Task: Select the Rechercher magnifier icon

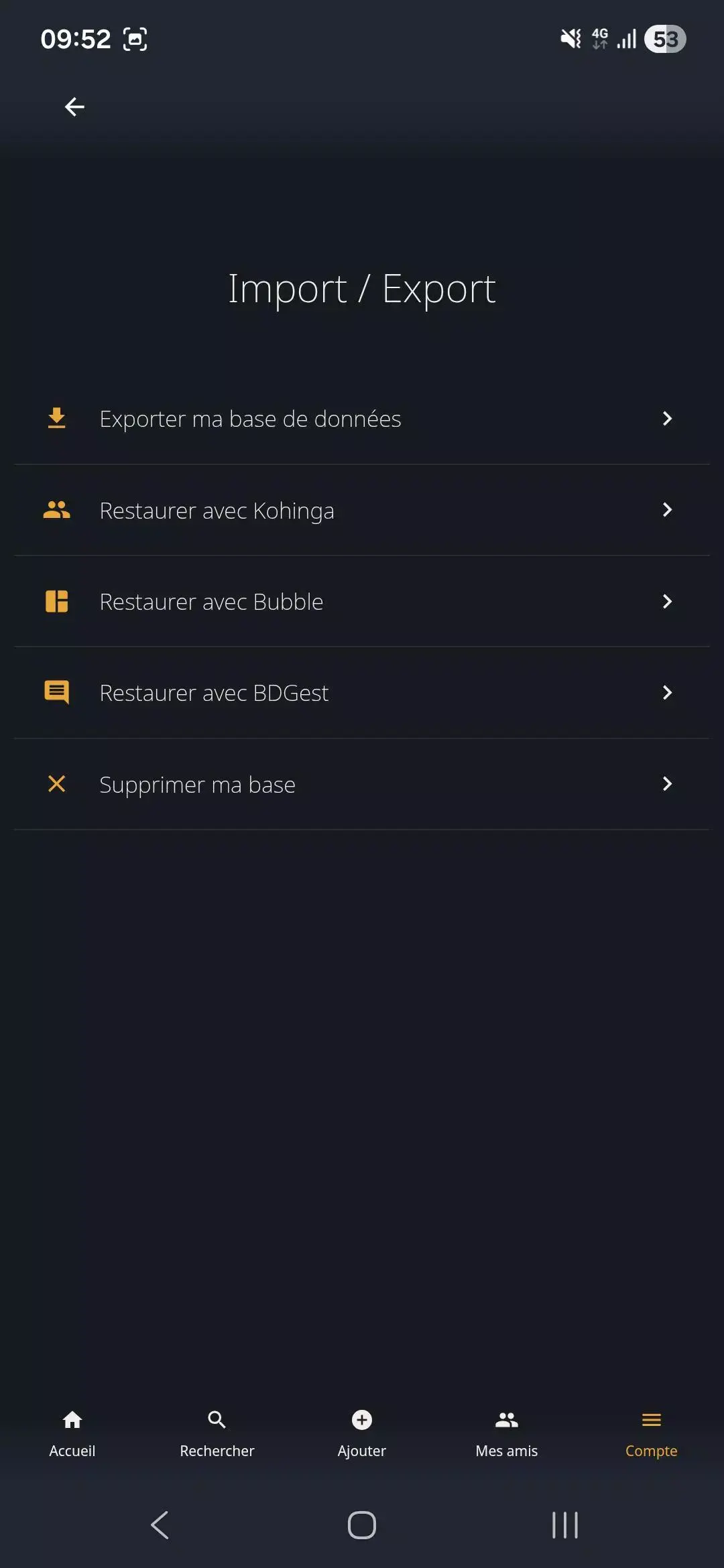Action: (217, 1419)
